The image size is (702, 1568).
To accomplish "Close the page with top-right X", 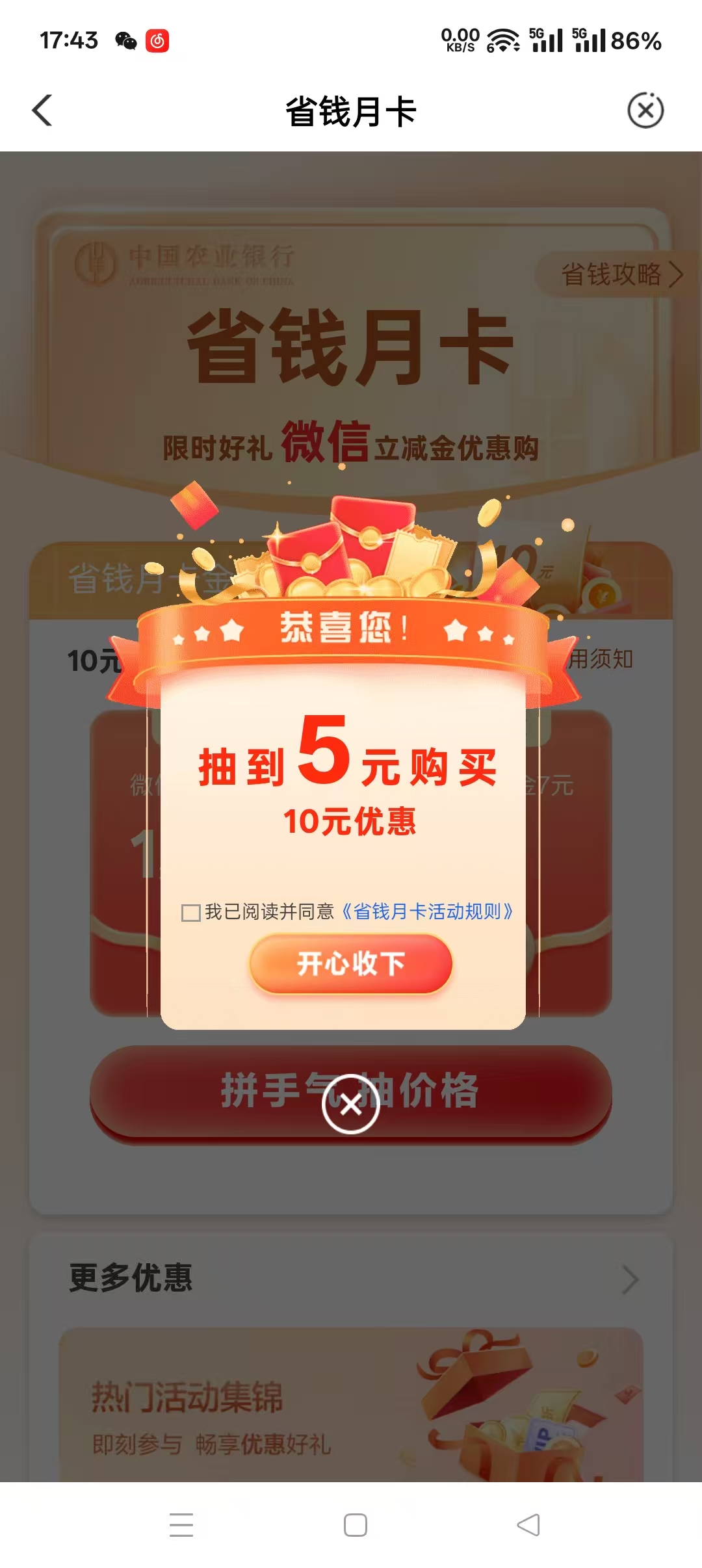I will (645, 111).
